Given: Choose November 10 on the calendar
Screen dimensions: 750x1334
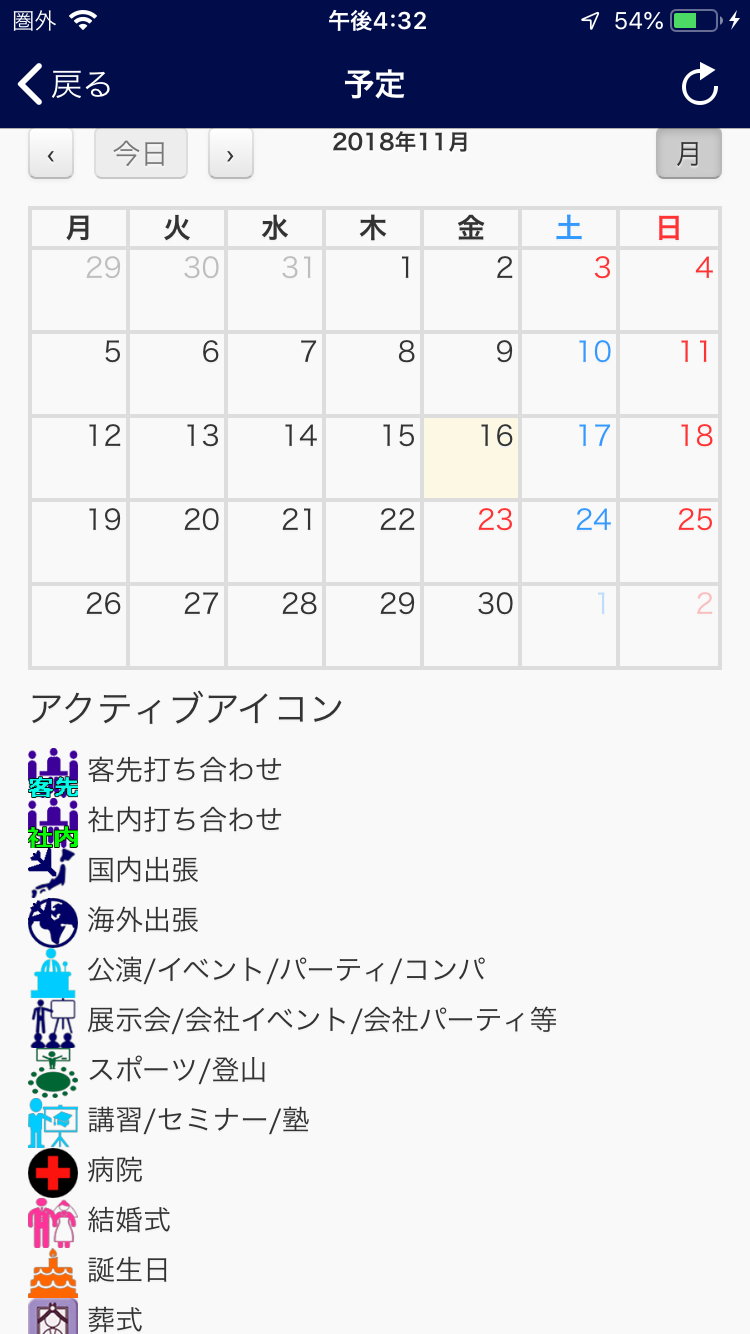Looking at the screenshot, I should point(568,374).
